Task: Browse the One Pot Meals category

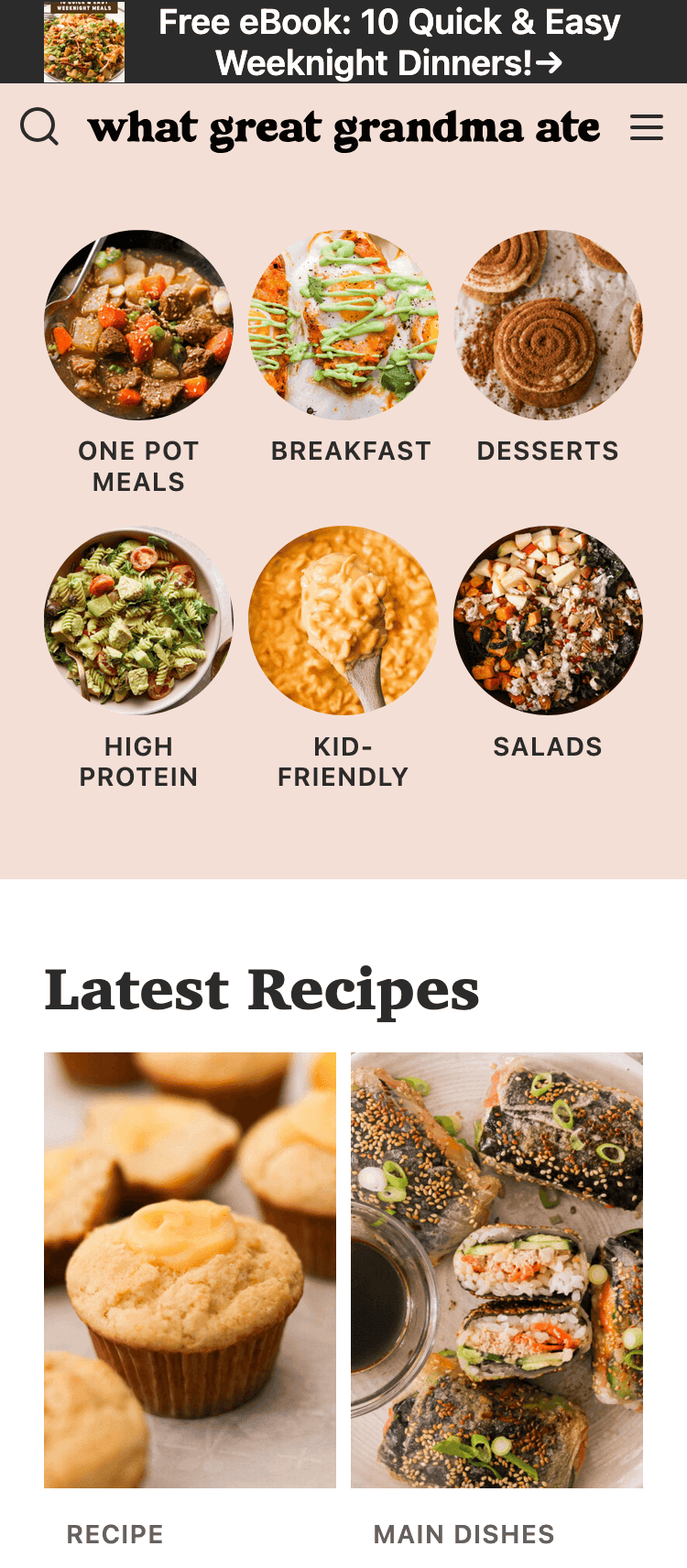Action: (138, 325)
